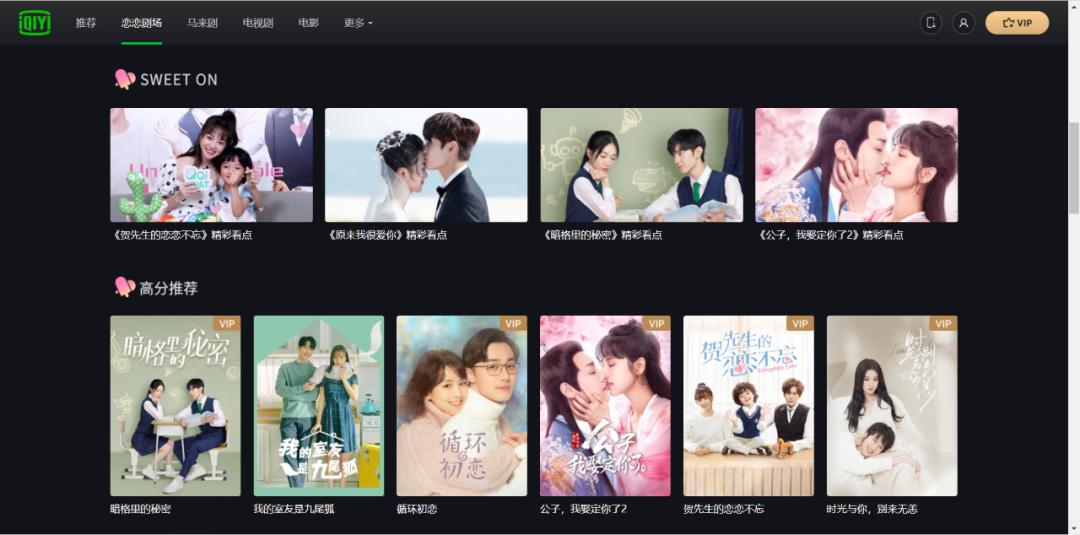Tap the VIP button
The image size is (1080, 535).
(x=1017, y=22)
